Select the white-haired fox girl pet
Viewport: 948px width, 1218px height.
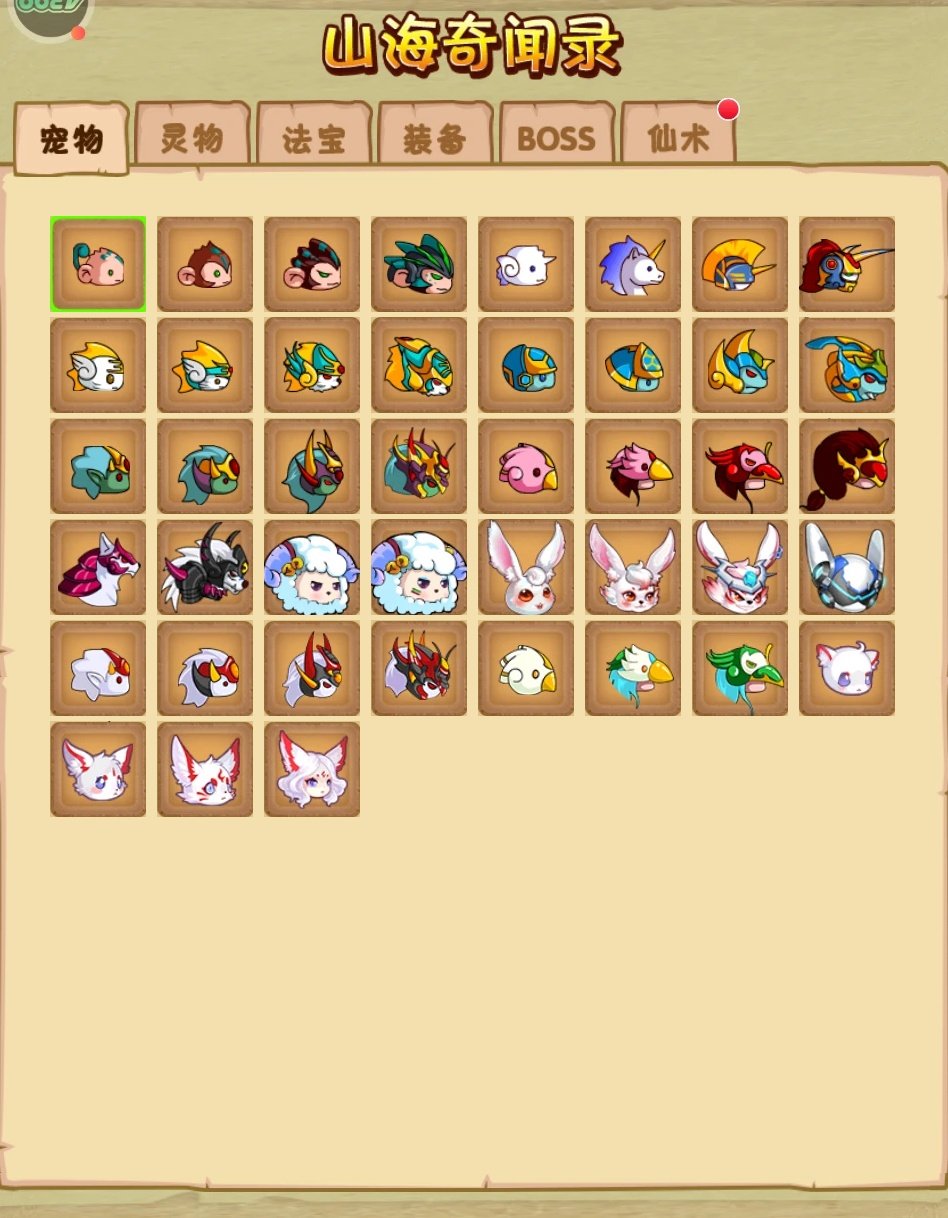pos(312,770)
